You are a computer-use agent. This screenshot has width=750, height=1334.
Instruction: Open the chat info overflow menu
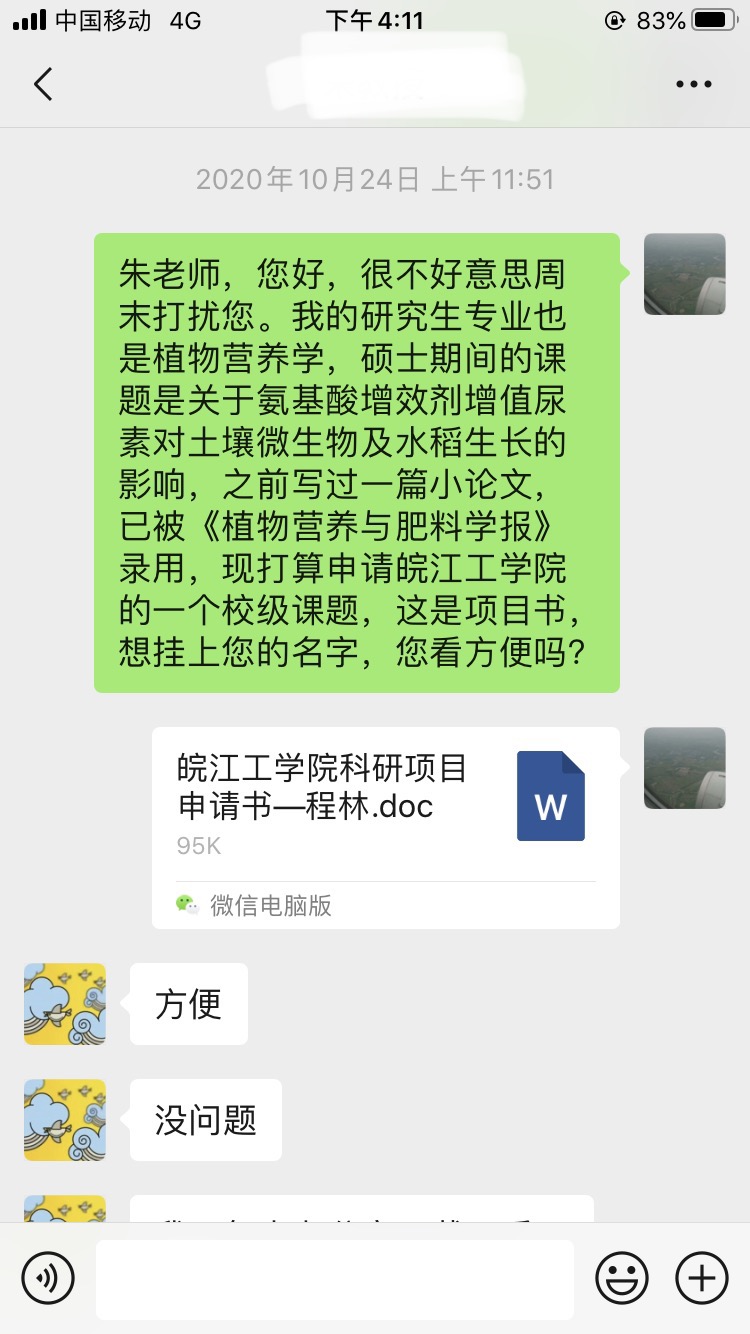[693, 84]
